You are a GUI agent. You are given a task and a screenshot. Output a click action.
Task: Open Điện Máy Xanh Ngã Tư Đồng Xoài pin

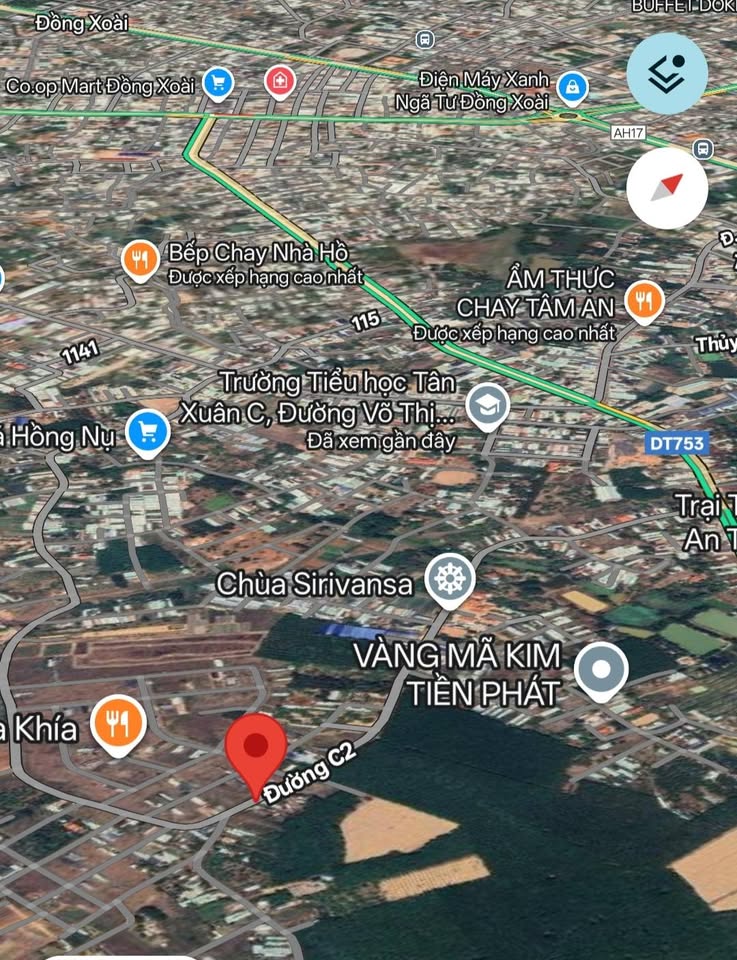[x=572, y=87]
